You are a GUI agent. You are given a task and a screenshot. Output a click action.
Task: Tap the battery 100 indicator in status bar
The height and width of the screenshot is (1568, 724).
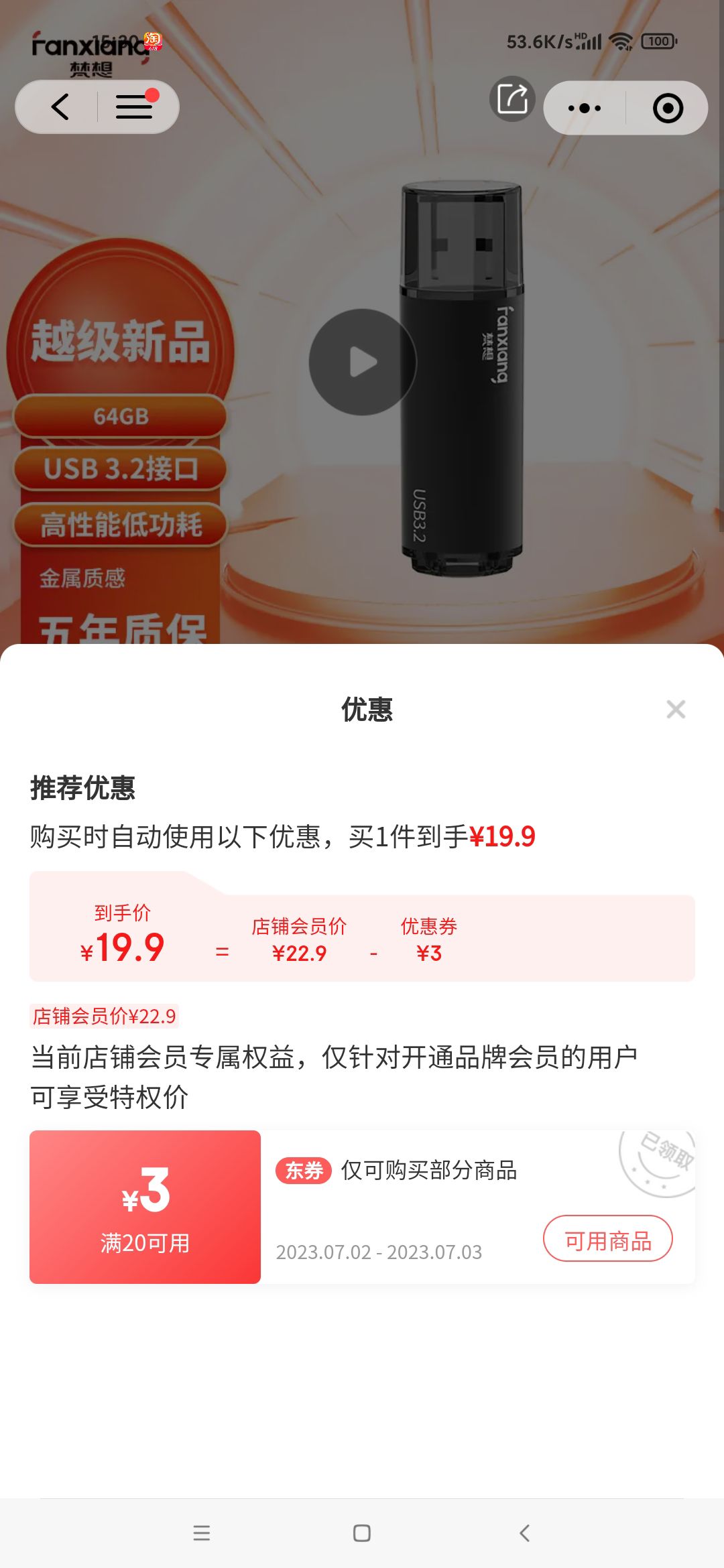click(658, 42)
